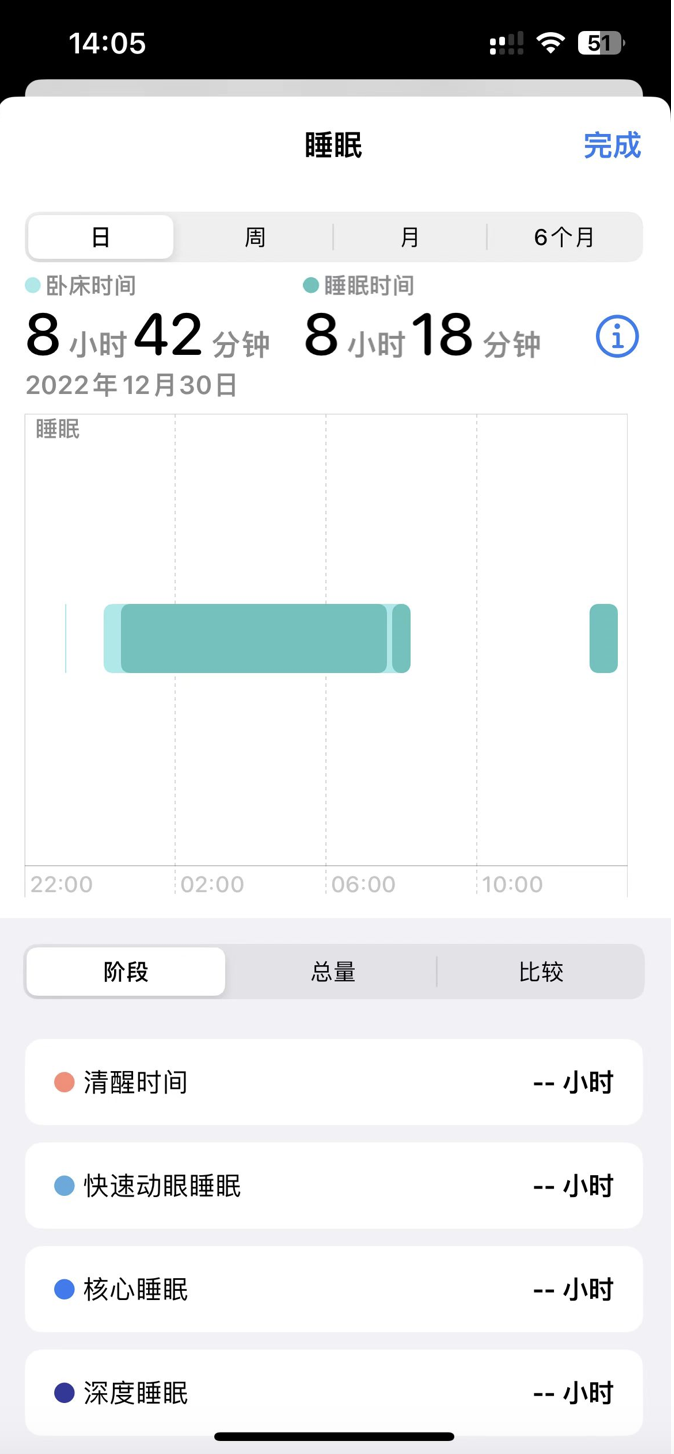This screenshot has height=1454, width=674.
Task: Tap the 深度睡眠 row
Action: [334, 1392]
